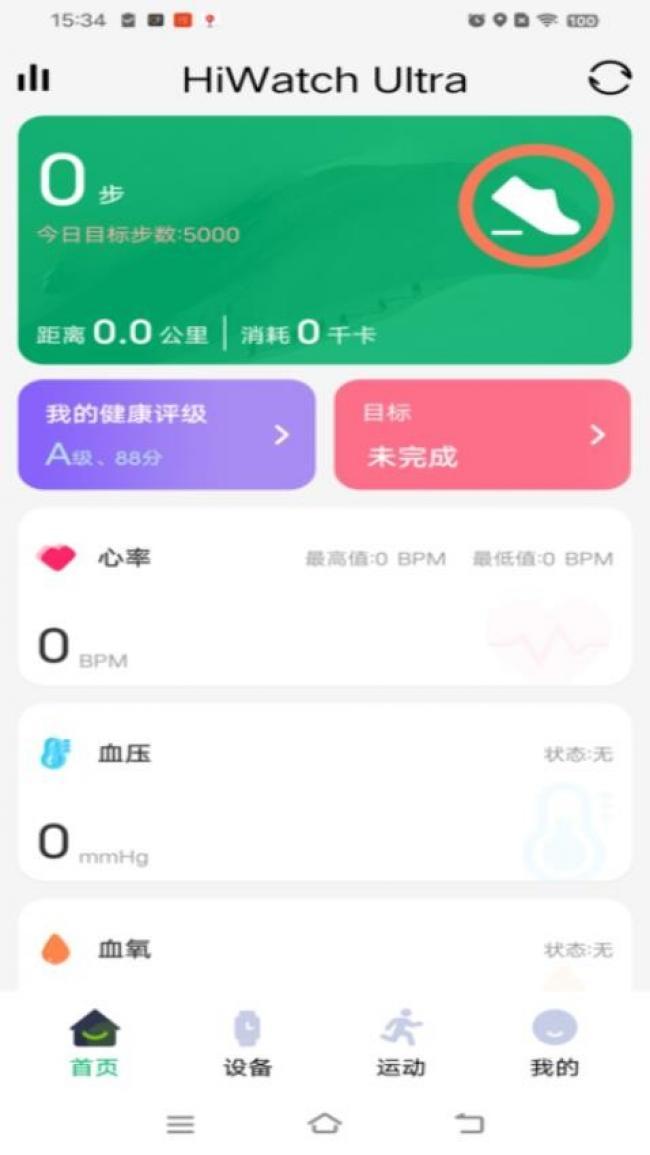This screenshot has width=650, height=1155.
Task: Switch to the 设备 tab
Action: pos(247,1043)
